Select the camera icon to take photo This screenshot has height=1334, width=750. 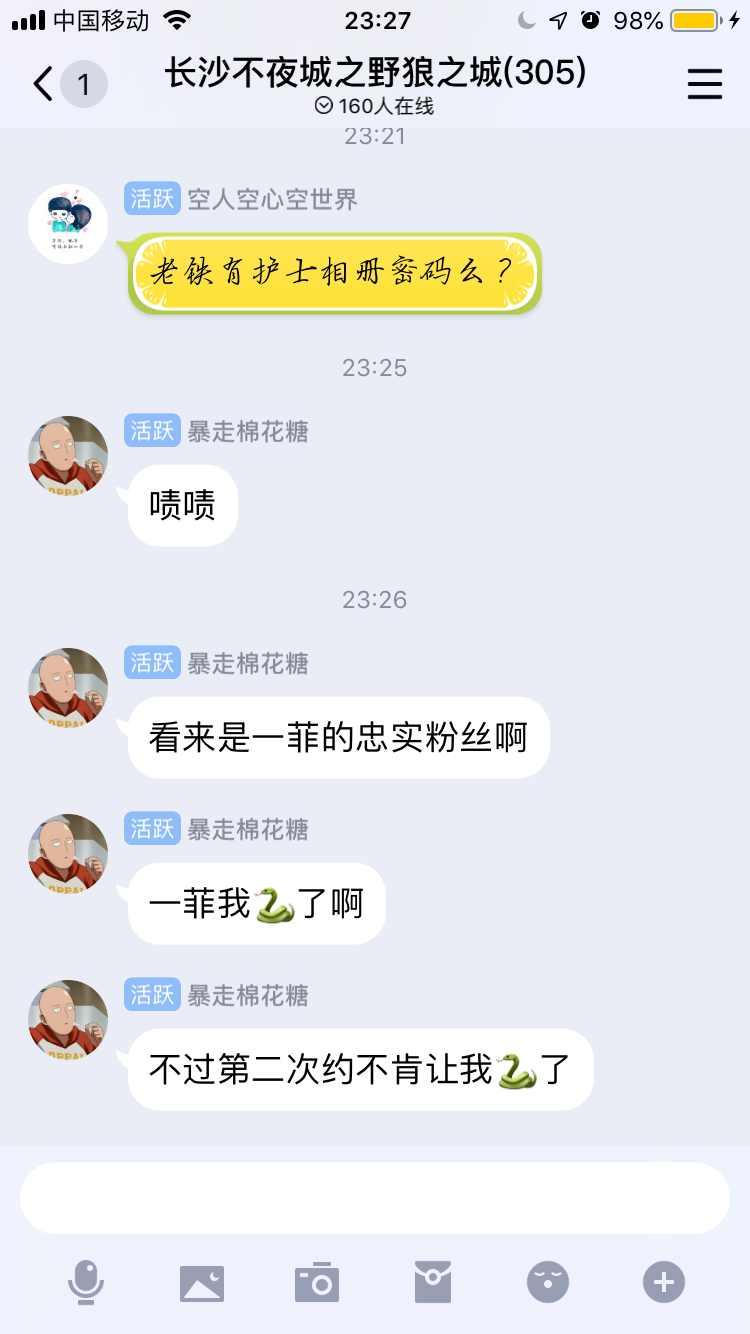tap(317, 1281)
